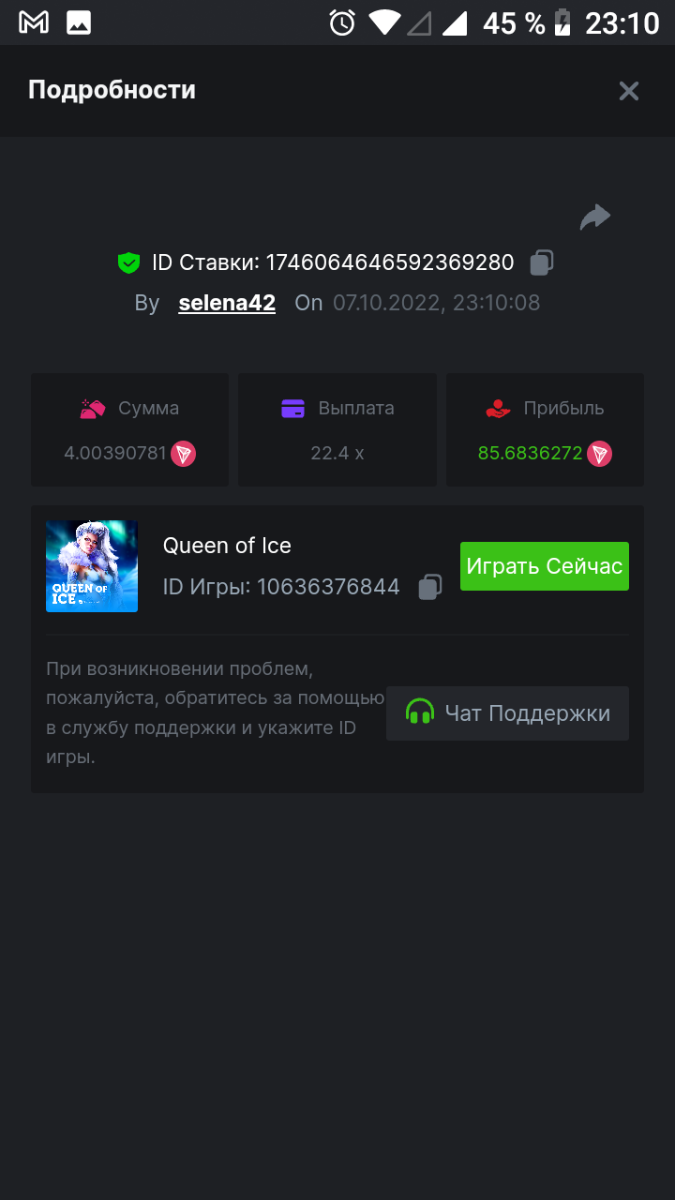This screenshot has width=675, height=1200.
Task: Share this bet result
Action: (595, 217)
